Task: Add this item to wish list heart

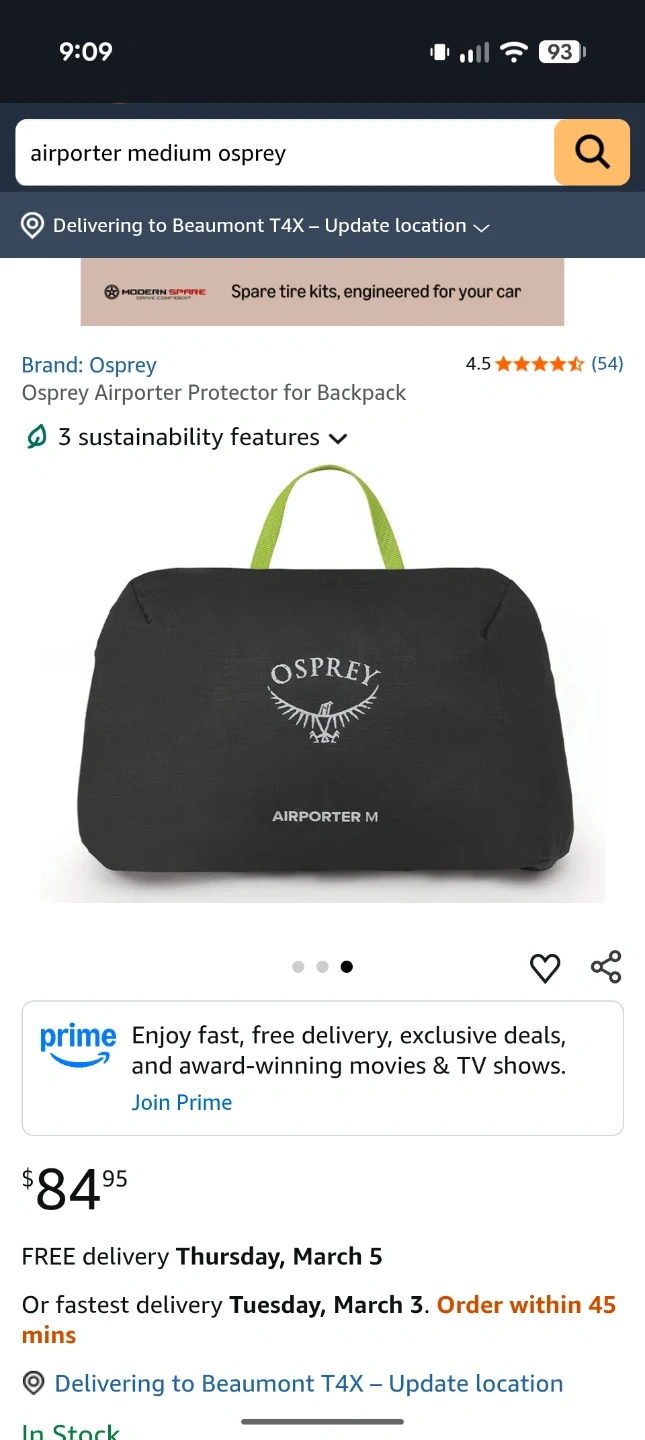Action: tap(544, 967)
